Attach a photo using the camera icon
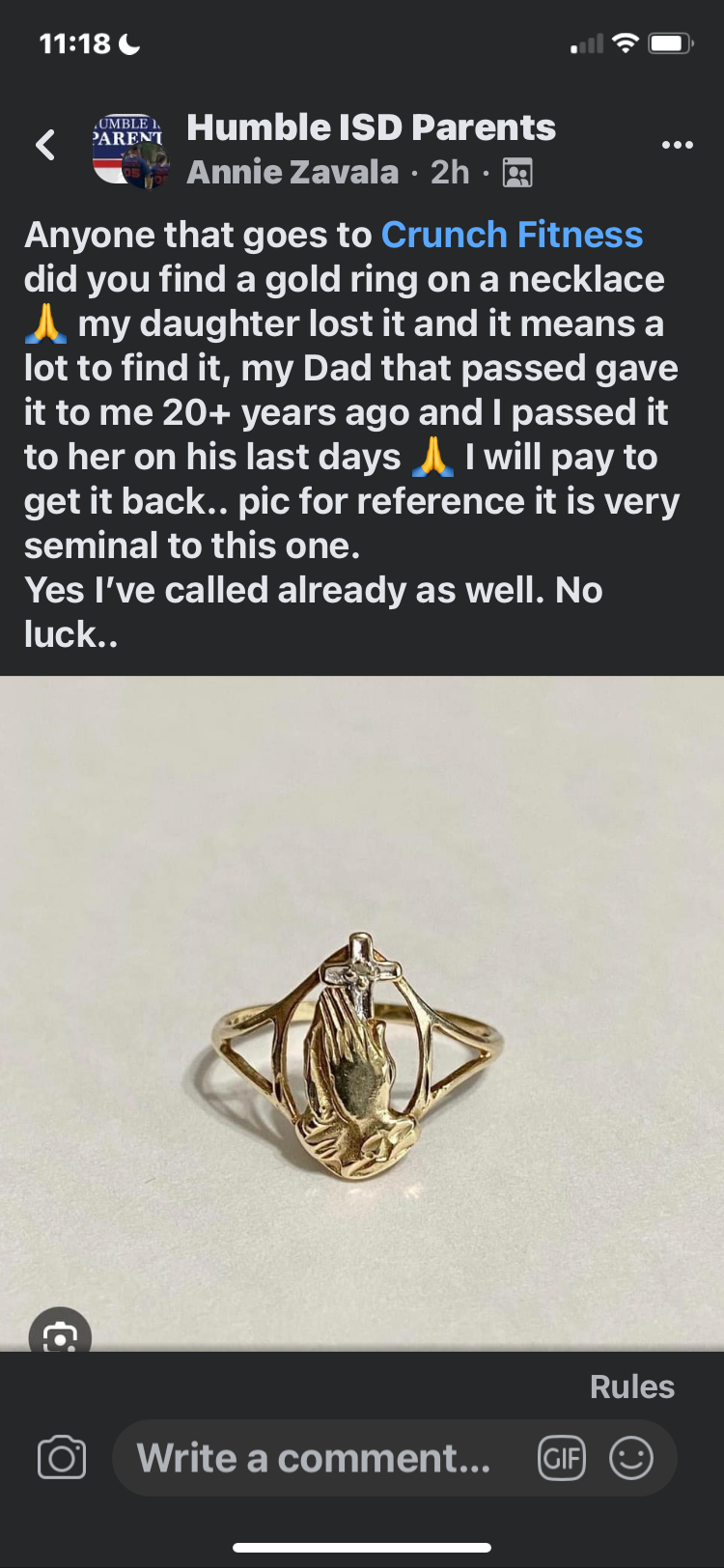 click(62, 1458)
